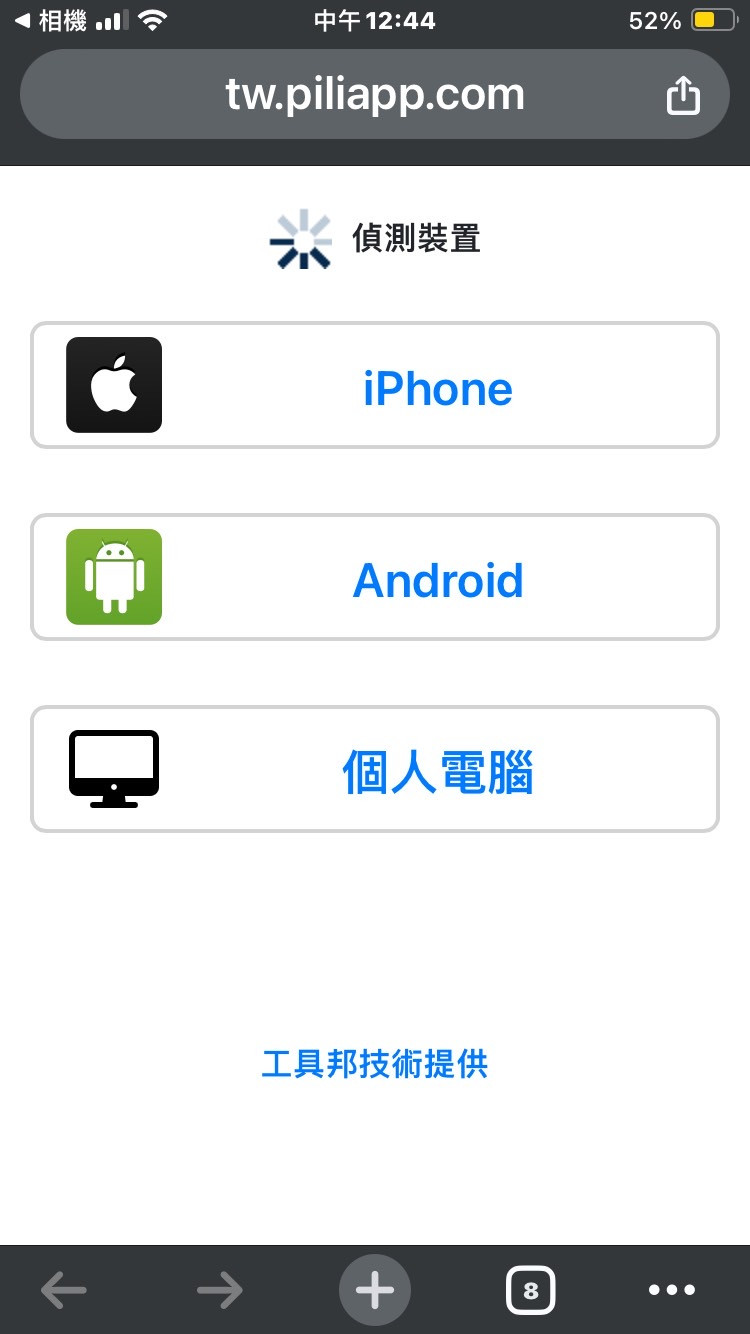Open the 工具邦技術提供 link
This screenshot has height=1334, width=750.
(374, 1064)
